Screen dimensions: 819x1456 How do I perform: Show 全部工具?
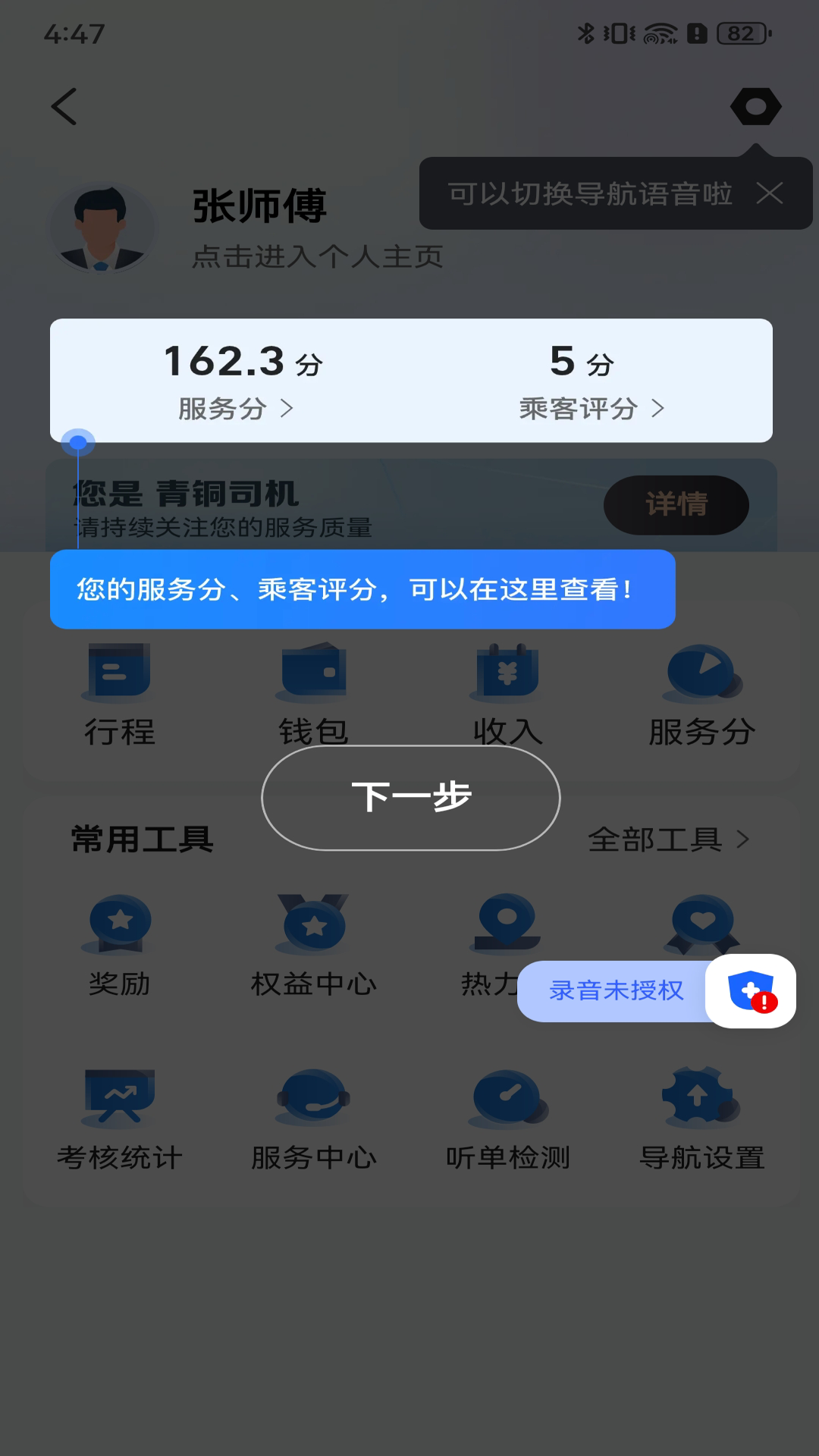pyautogui.click(x=667, y=839)
